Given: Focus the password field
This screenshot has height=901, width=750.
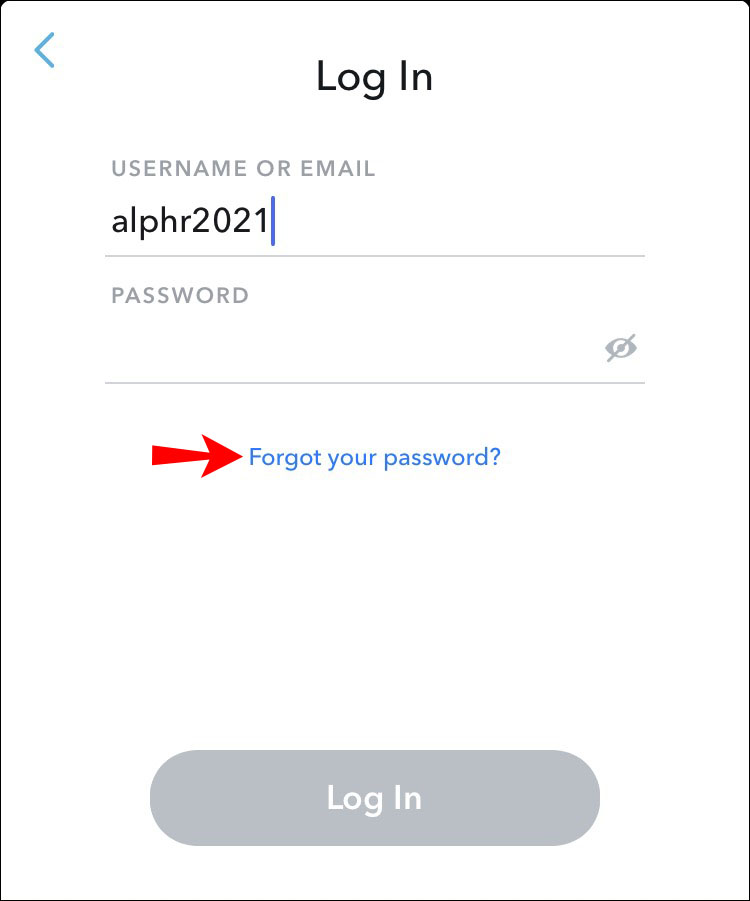Looking at the screenshot, I should coord(350,348).
